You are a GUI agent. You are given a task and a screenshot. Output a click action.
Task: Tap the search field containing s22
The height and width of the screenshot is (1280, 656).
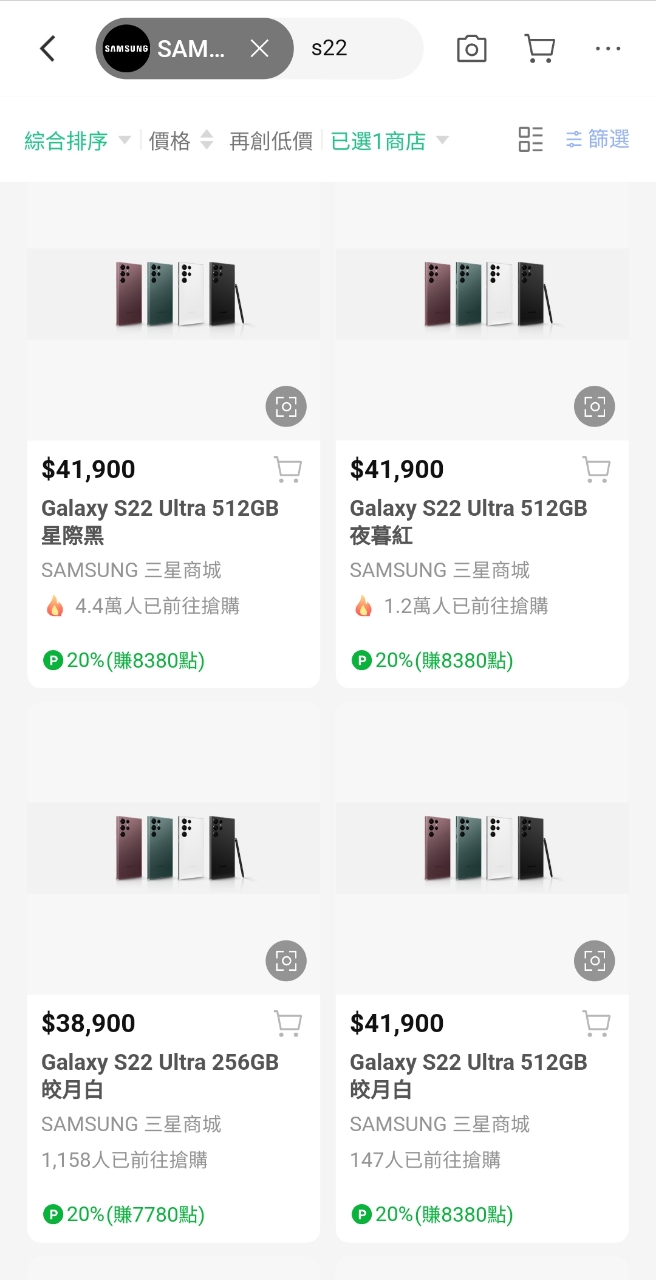[360, 48]
